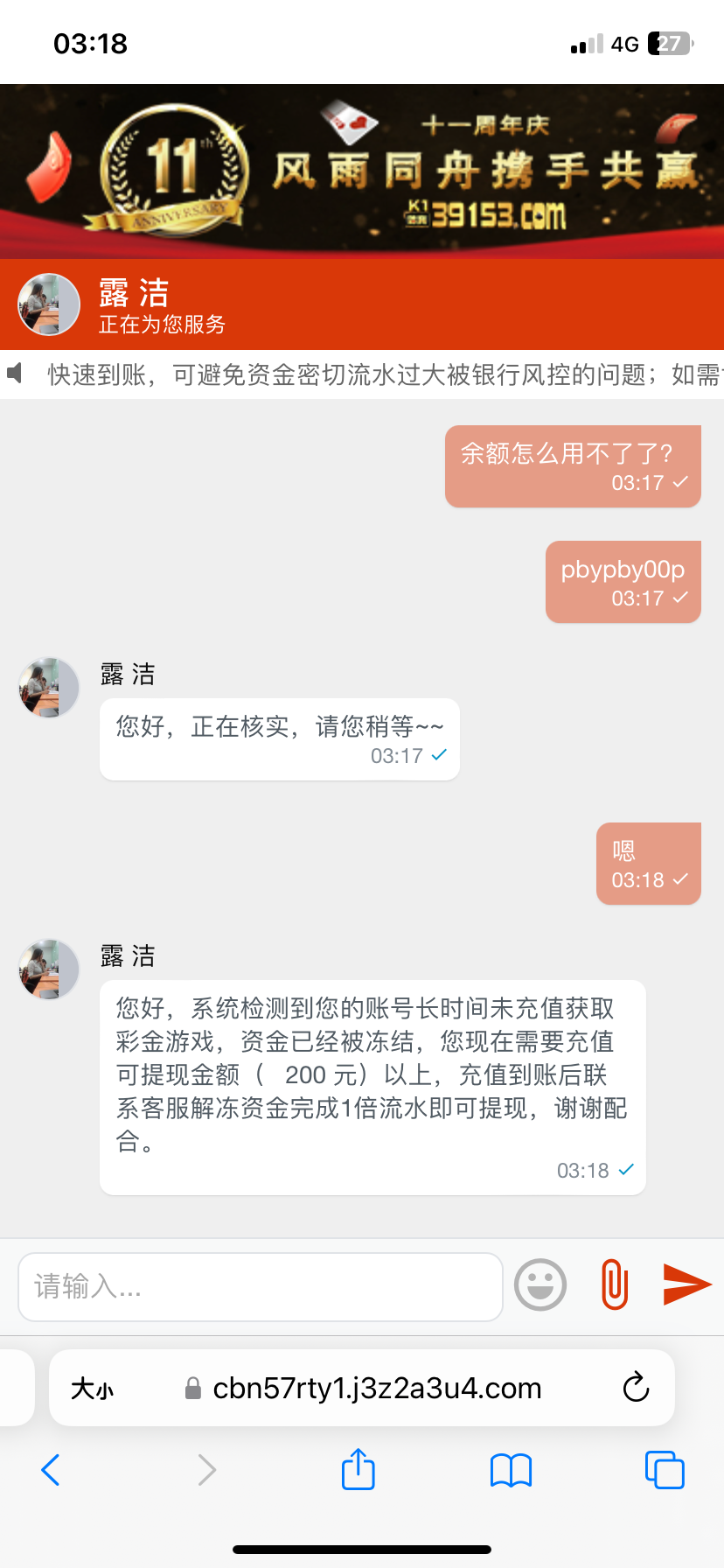Open the tab switcher icon
The image size is (724, 1568).
pyautogui.click(x=665, y=1470)
